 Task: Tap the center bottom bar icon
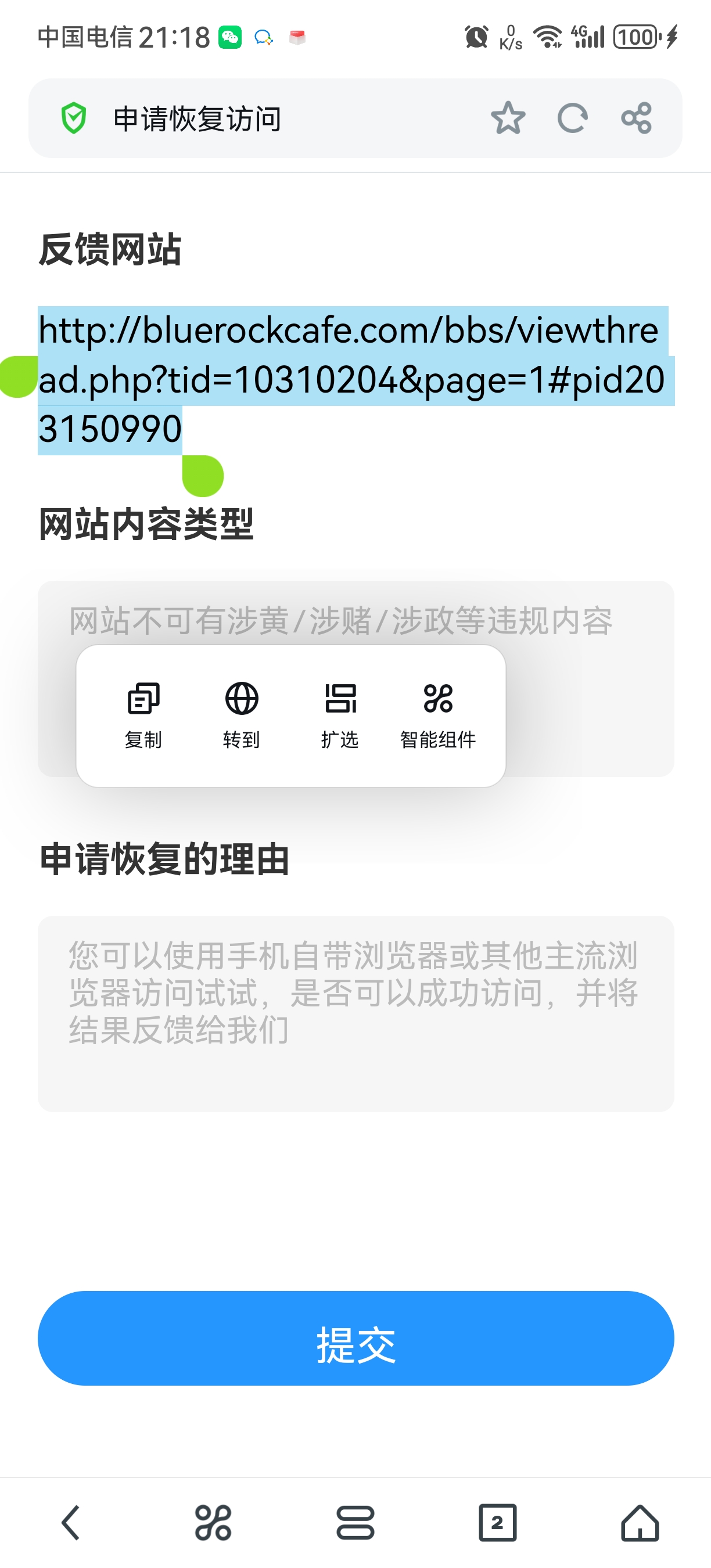[355, 1523]
